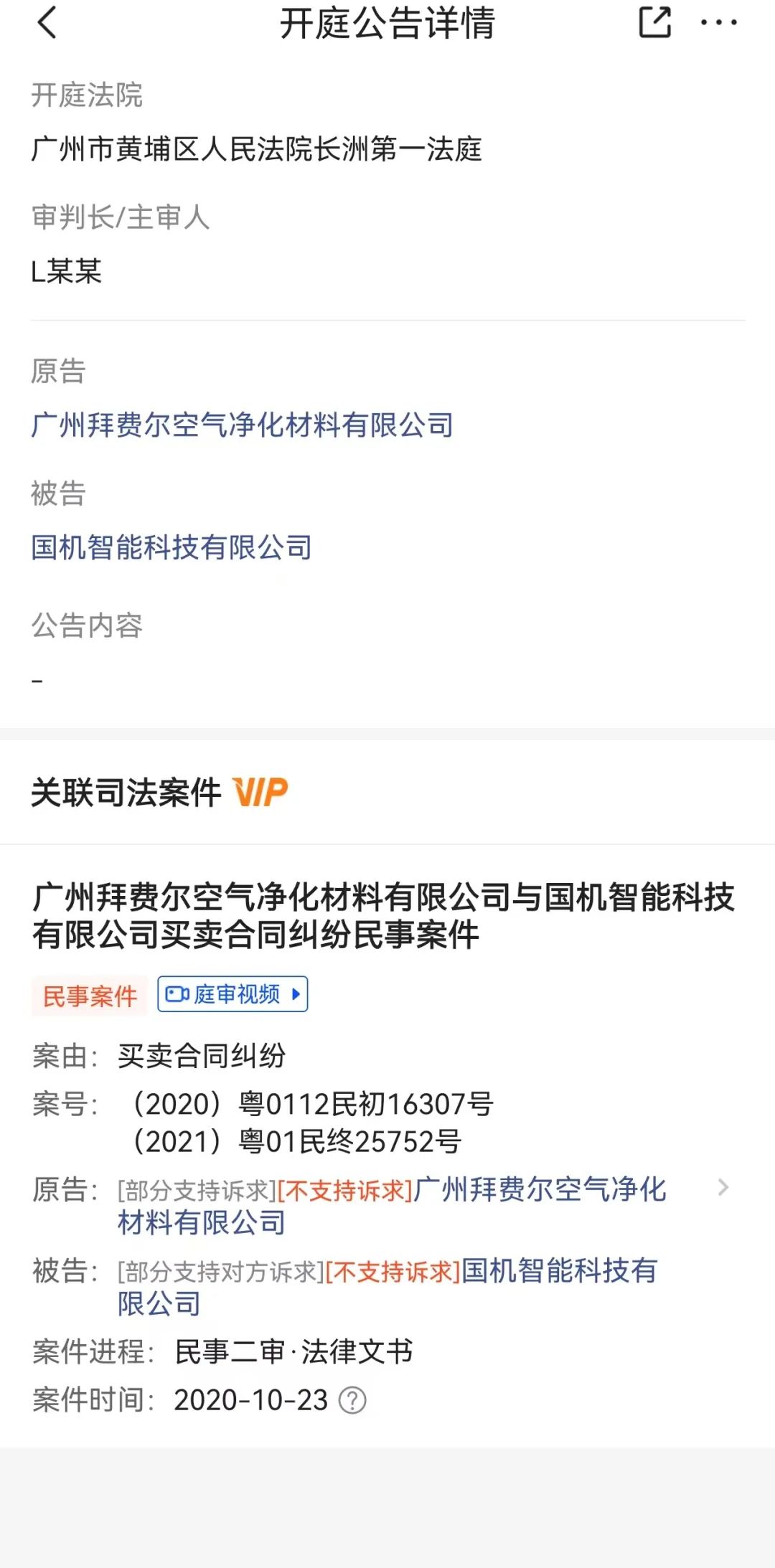Tap the play arrow inside 庭审视频 button
The height and width of the screenshot is (1568, 775).
click(295, 996)
